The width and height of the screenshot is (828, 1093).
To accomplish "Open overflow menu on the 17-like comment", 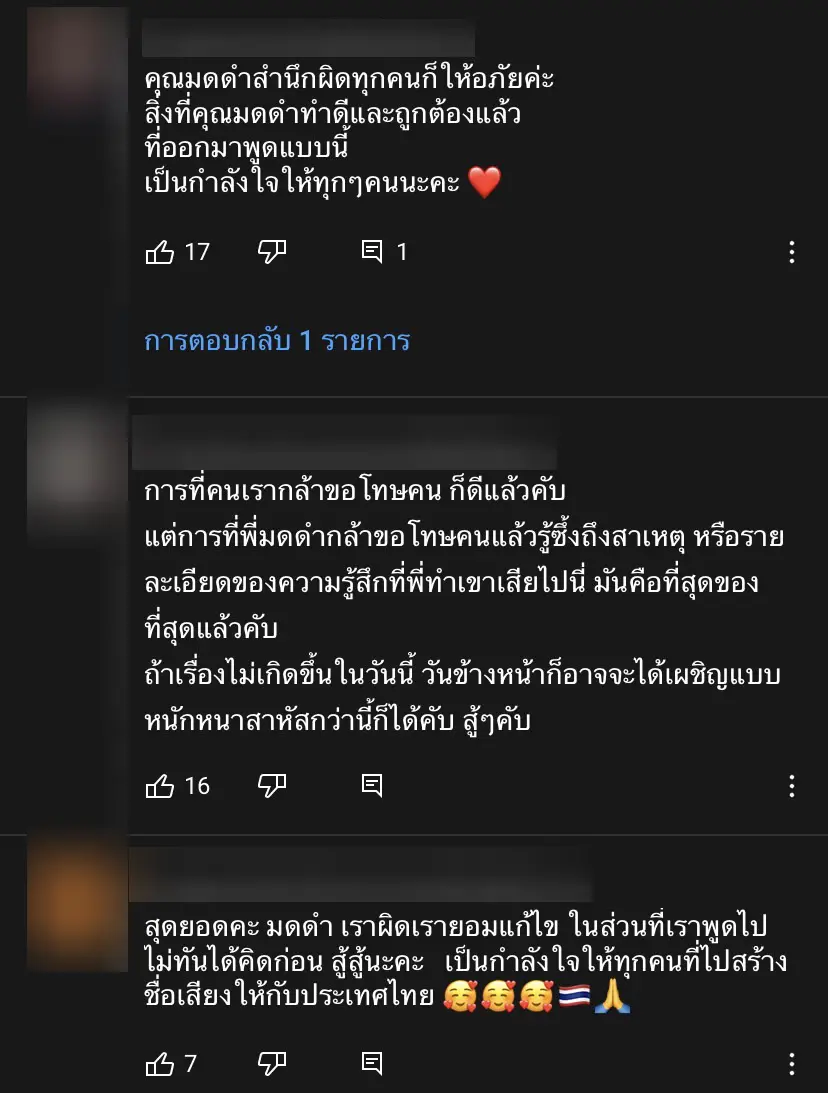I will click(x=791, y=252).
